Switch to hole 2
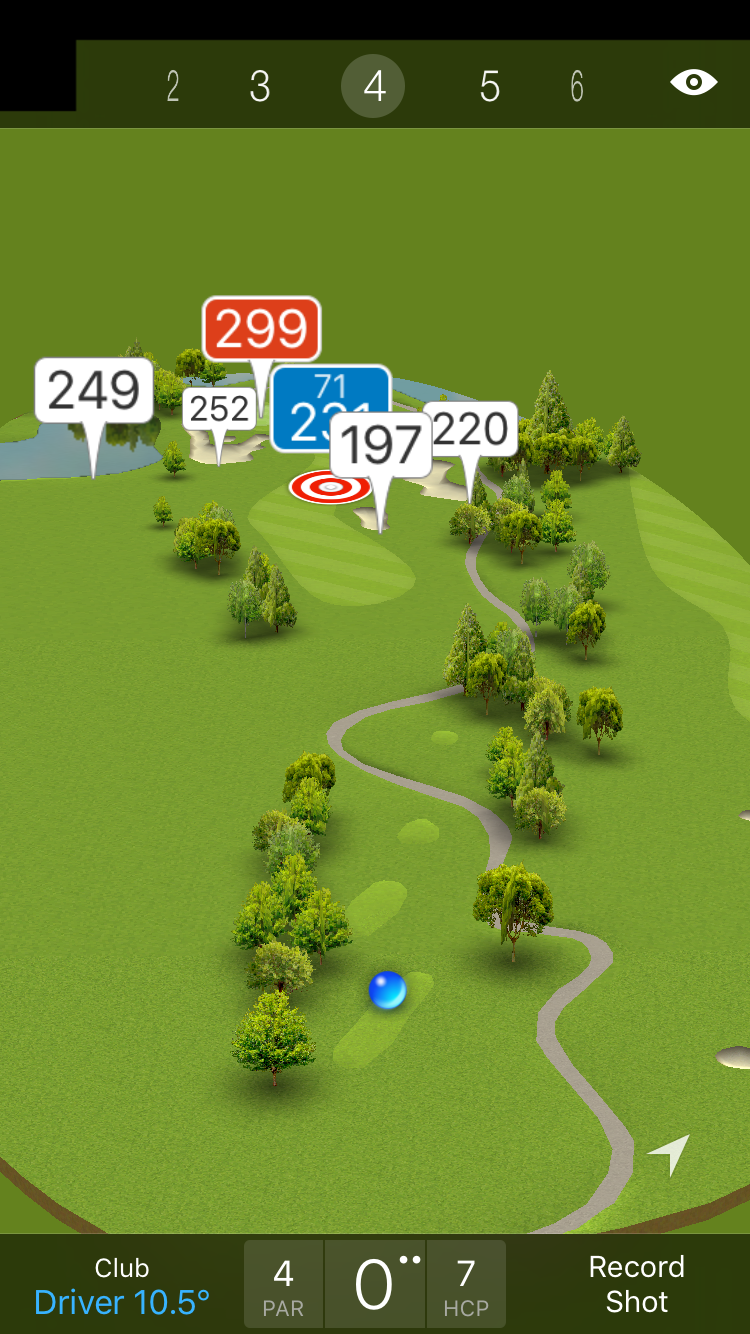 [x=173, y=87]
